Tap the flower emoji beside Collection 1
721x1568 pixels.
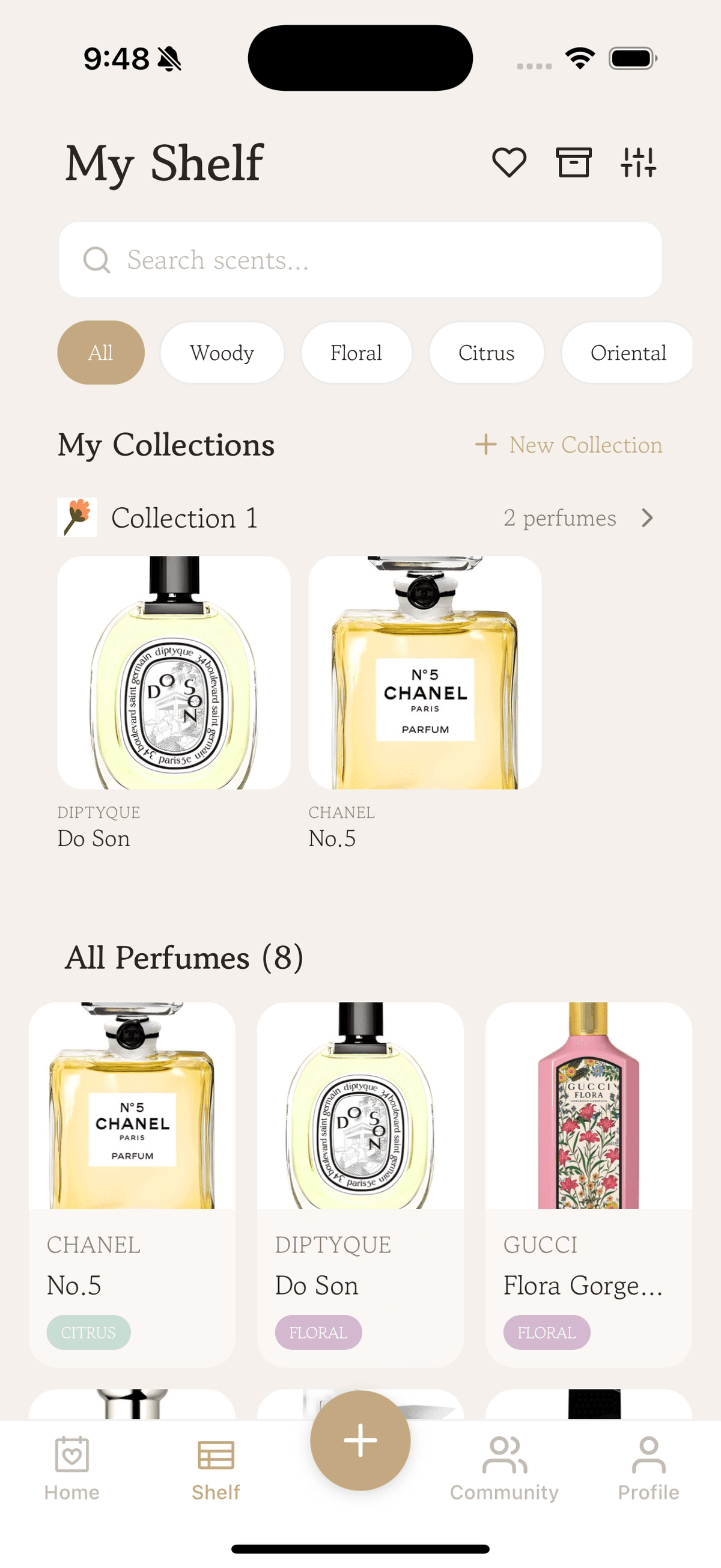[x=77, y=517]
